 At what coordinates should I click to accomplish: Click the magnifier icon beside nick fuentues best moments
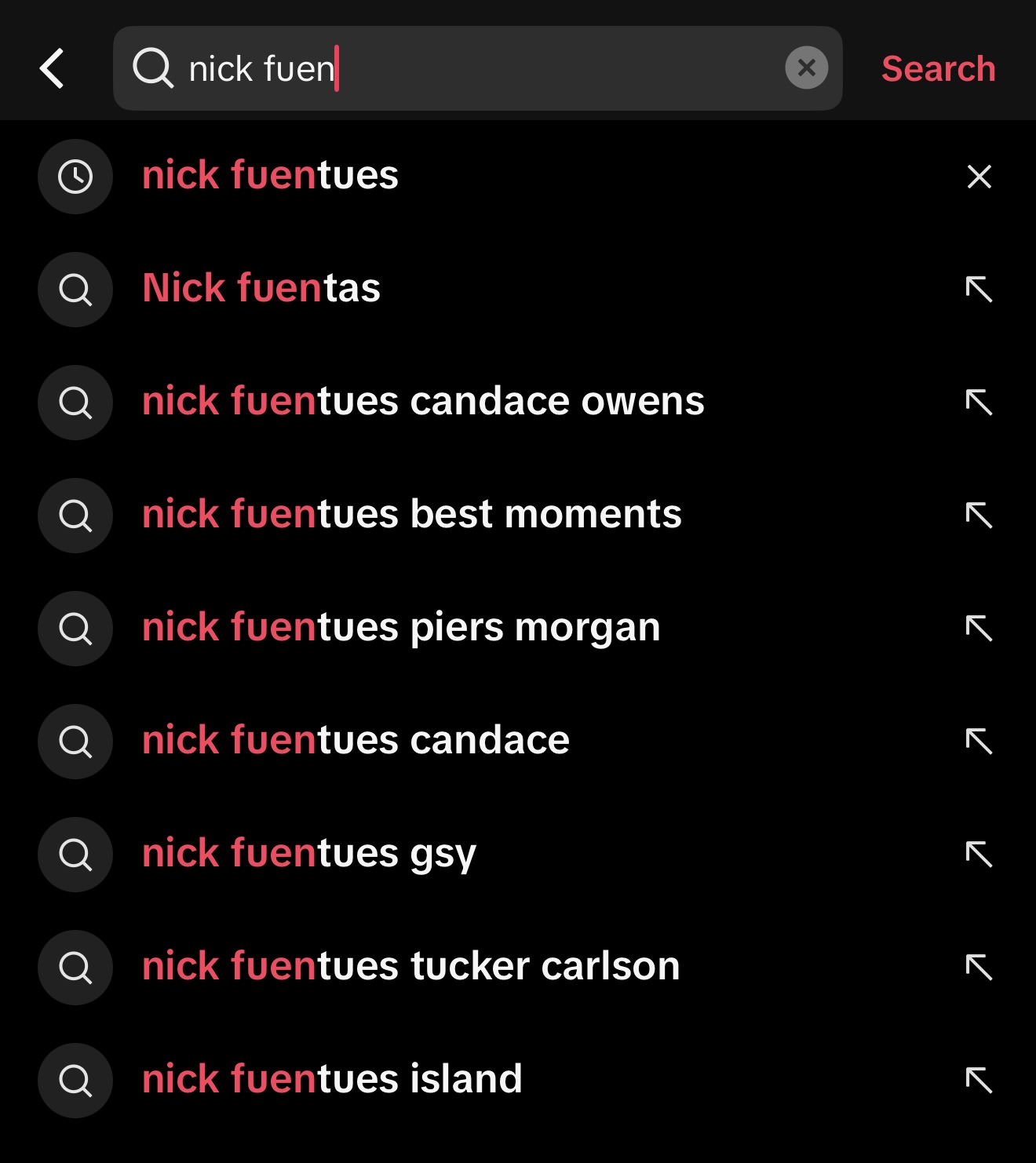tap(75, 516)
